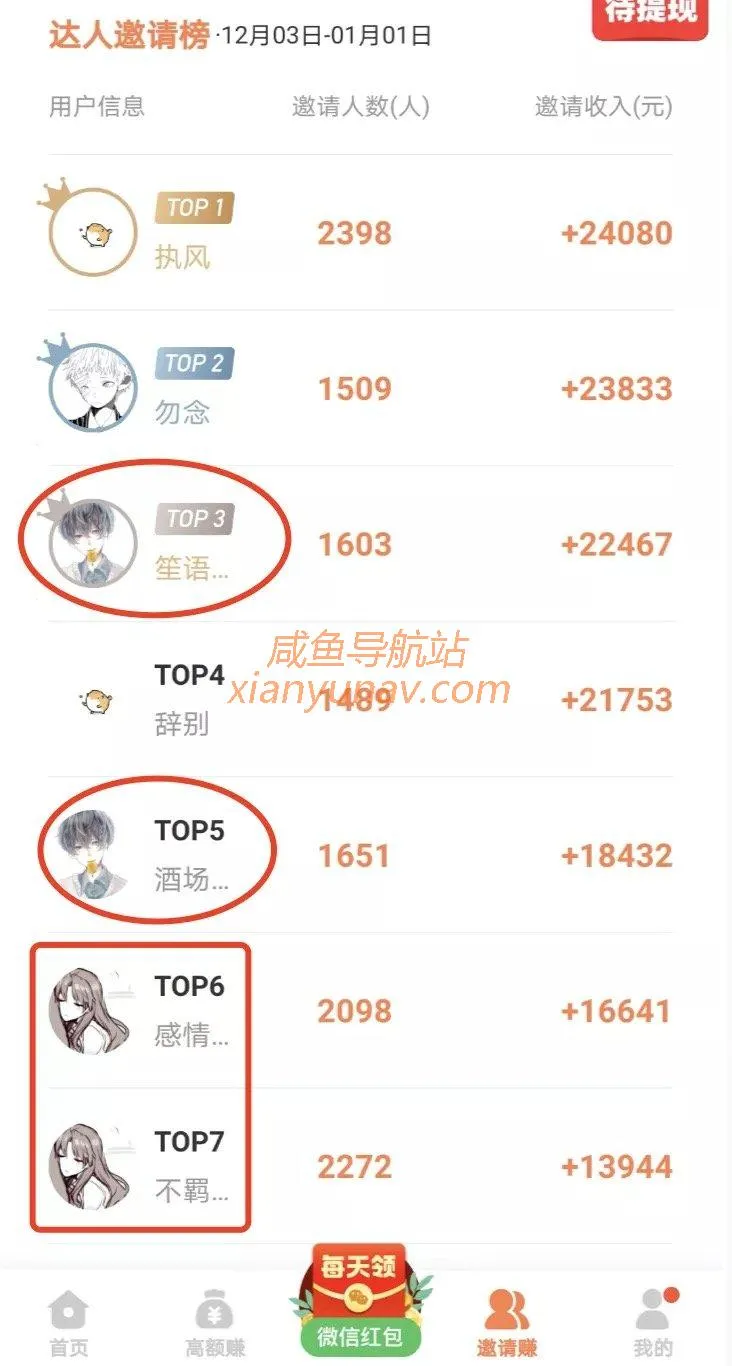732x1366 pixels.
Task: View TOP4 user 辞别's entry
Action: click(x=360, y=699)
